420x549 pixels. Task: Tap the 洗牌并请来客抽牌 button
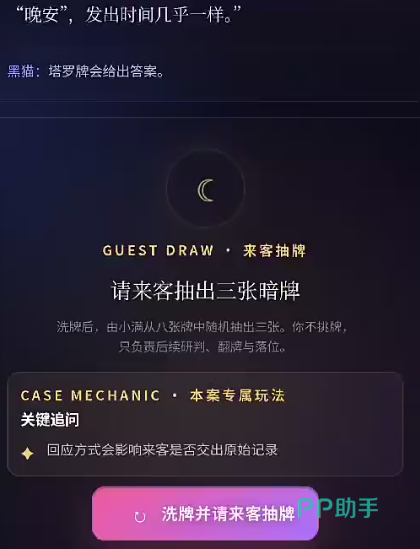point(205,514)
